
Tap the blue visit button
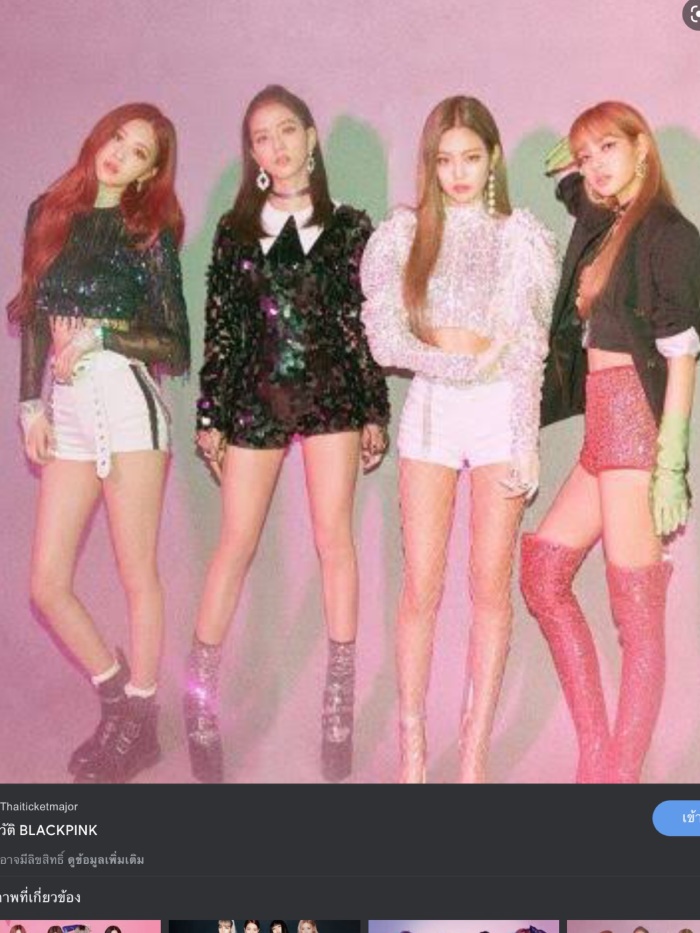click(678, 818)
